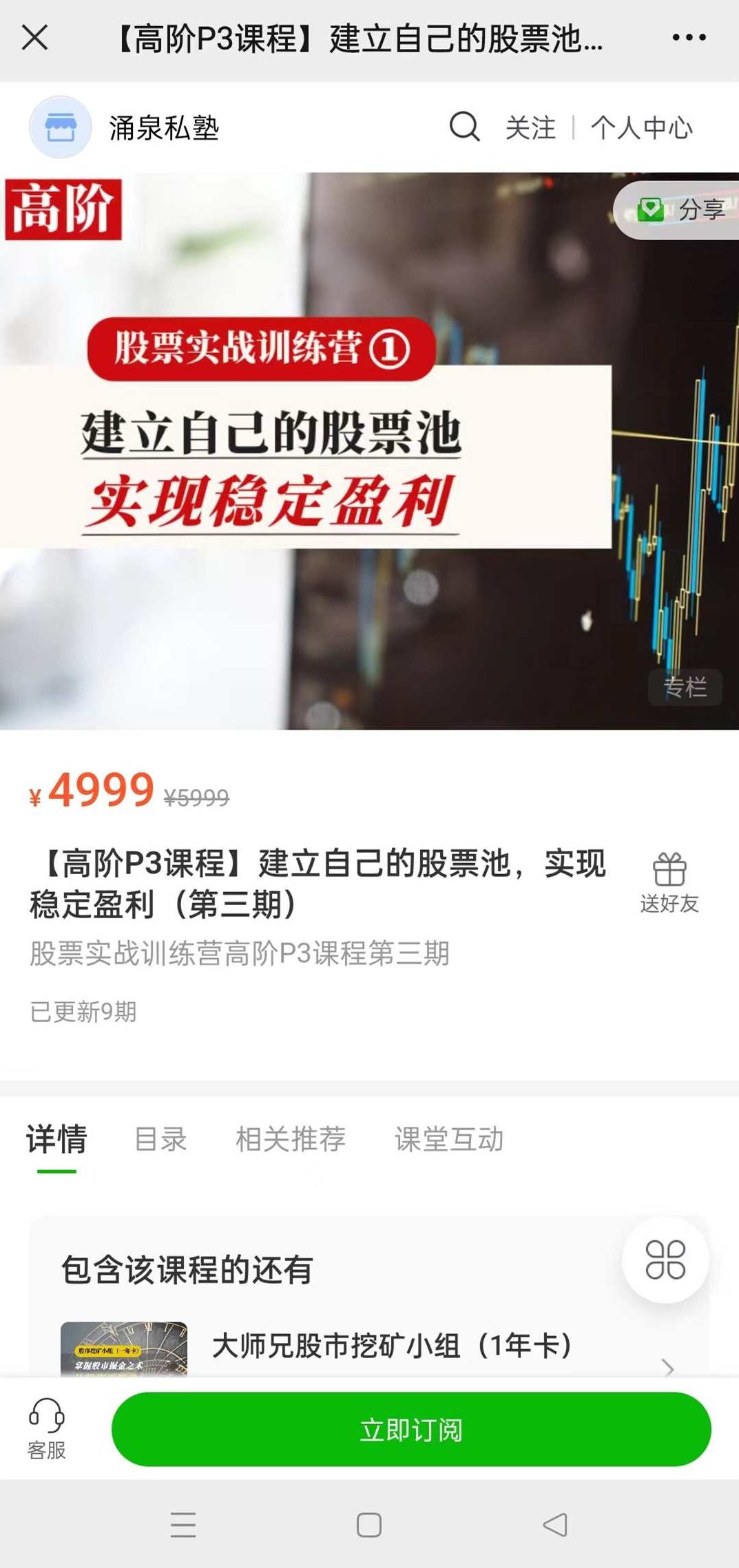
Task: Switch to the 目录 tab
Action: [x=160, y=1139]
